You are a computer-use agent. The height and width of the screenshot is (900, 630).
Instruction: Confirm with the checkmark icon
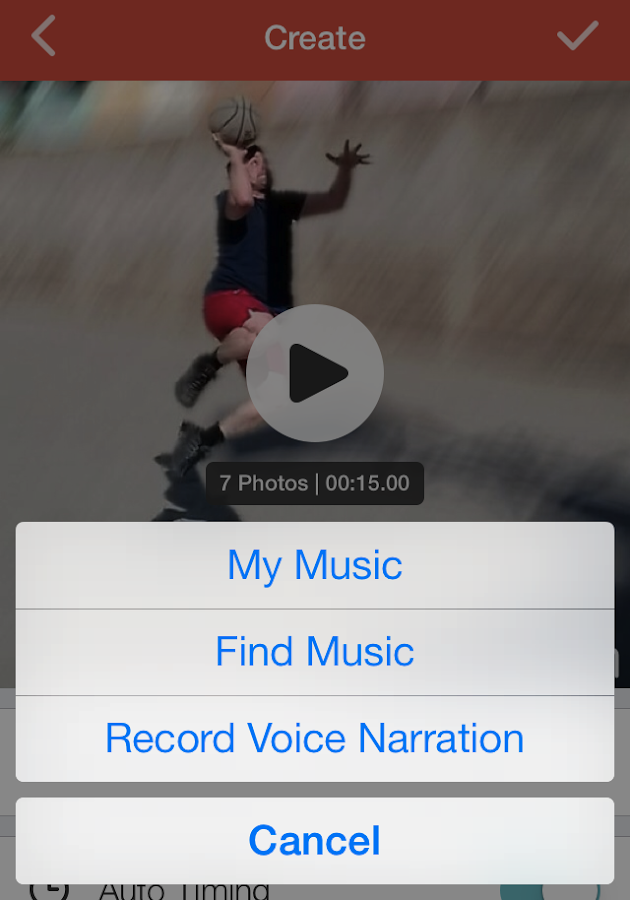(577, 36)
